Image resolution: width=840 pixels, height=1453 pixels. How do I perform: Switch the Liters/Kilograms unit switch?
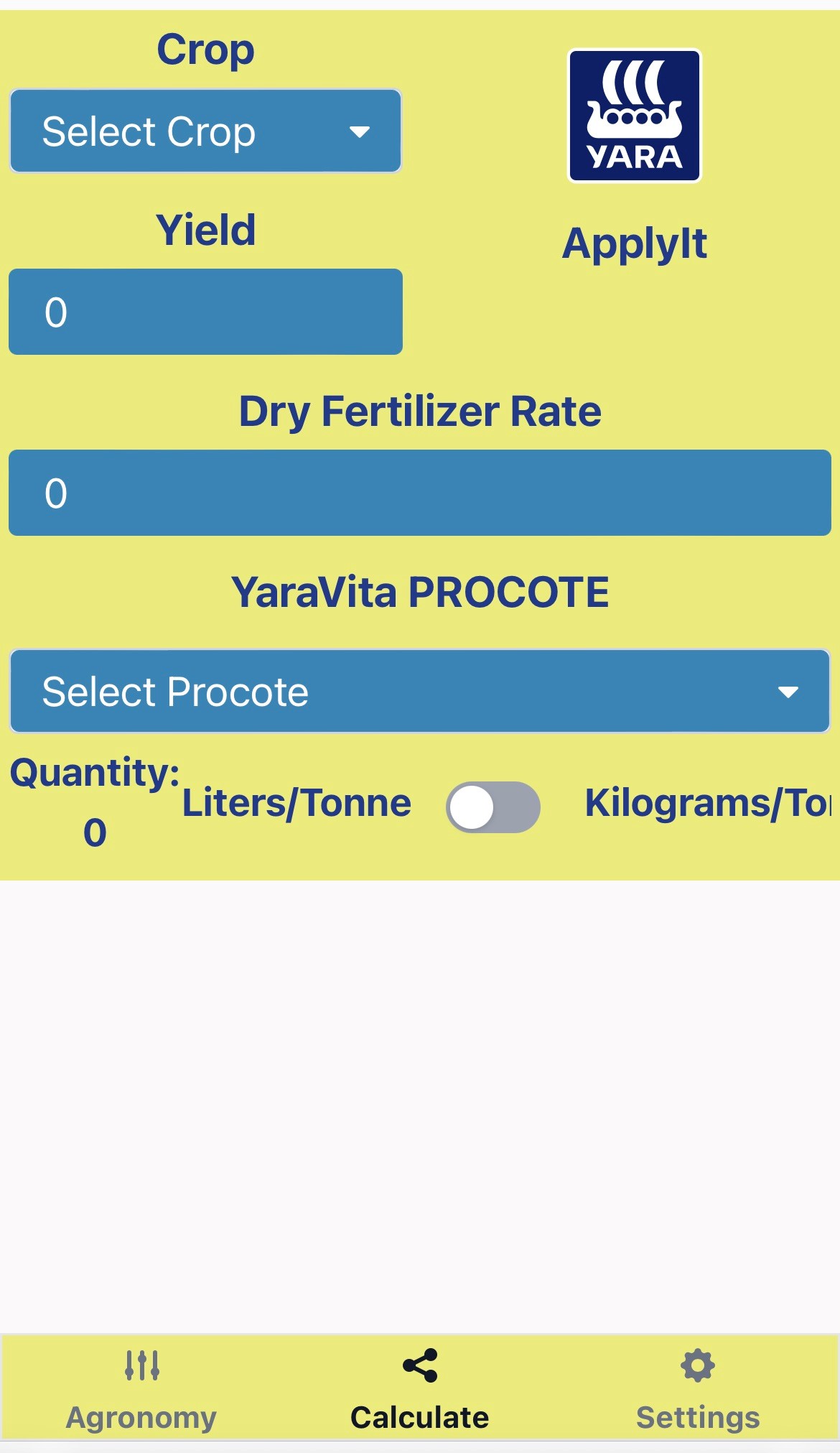493,807
